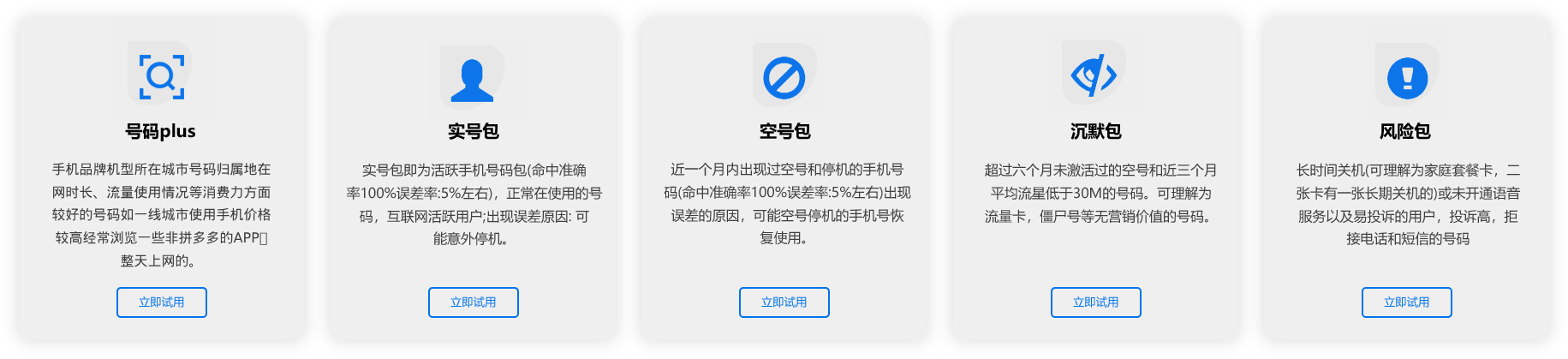Tap 立即试用 under 风险包
The image size is (1568, 359).
pos(1406,302)
